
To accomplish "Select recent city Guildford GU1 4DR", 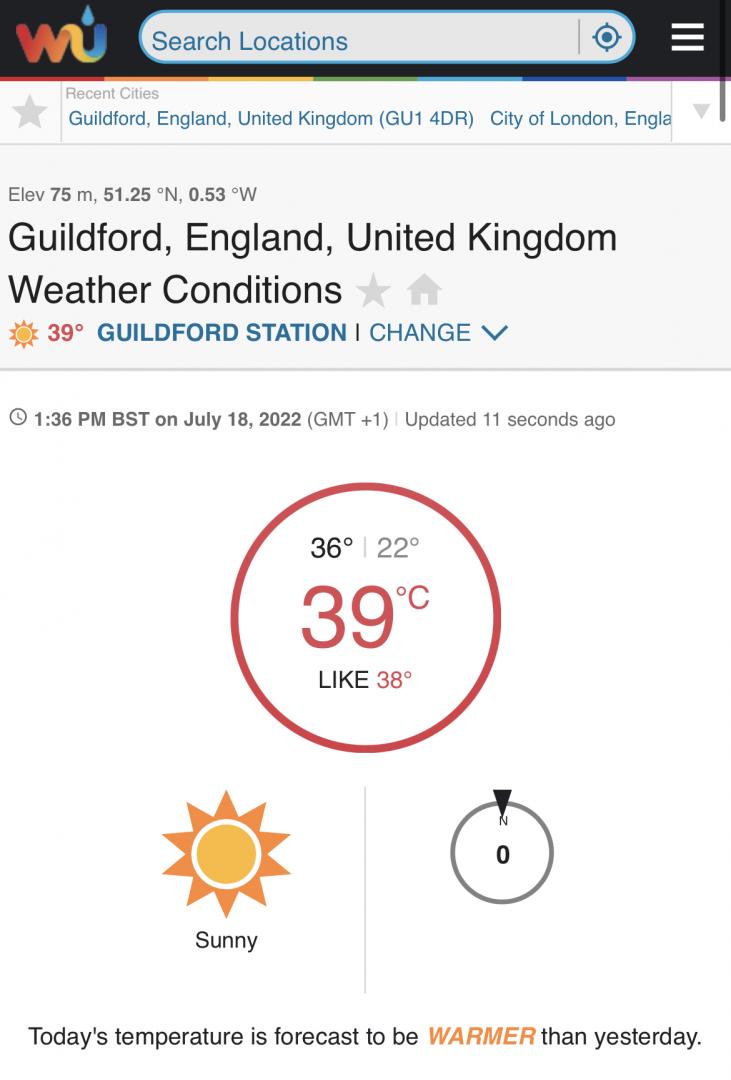I will pyautogui.click(x=271, y=118).
